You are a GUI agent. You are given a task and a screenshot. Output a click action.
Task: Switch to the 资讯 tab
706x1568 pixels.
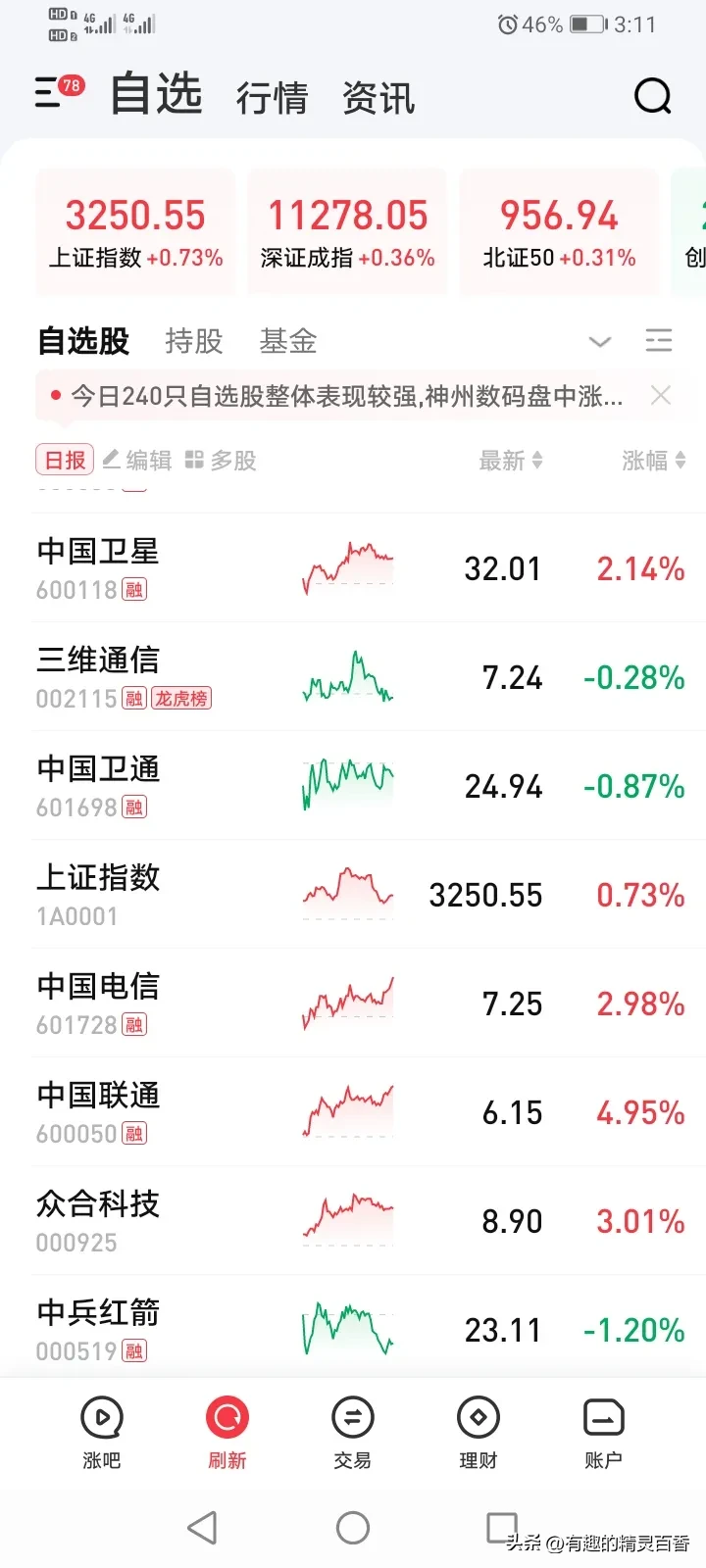click(378, 98)
